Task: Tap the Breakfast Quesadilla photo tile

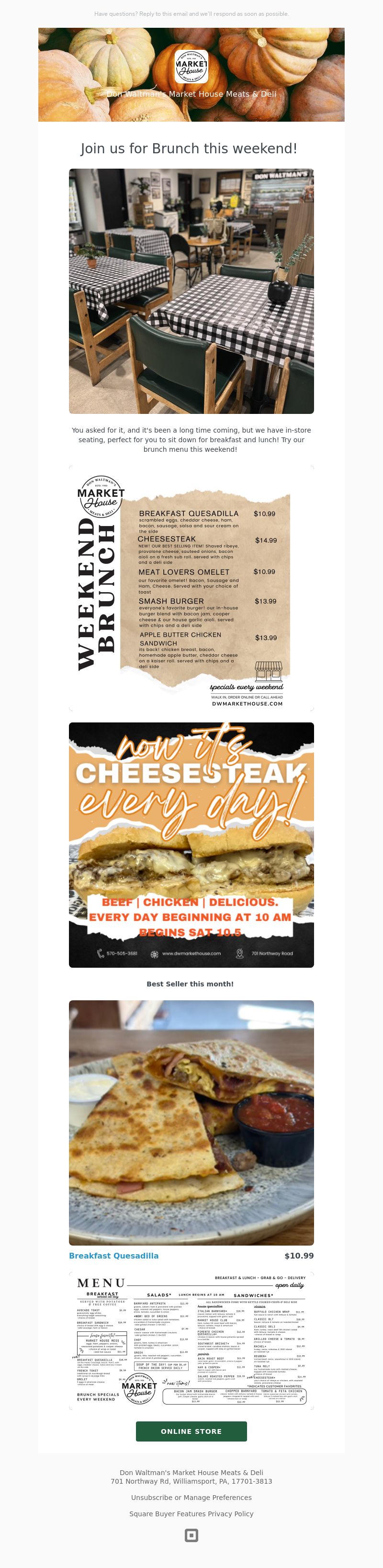Action: (191, 1122)
